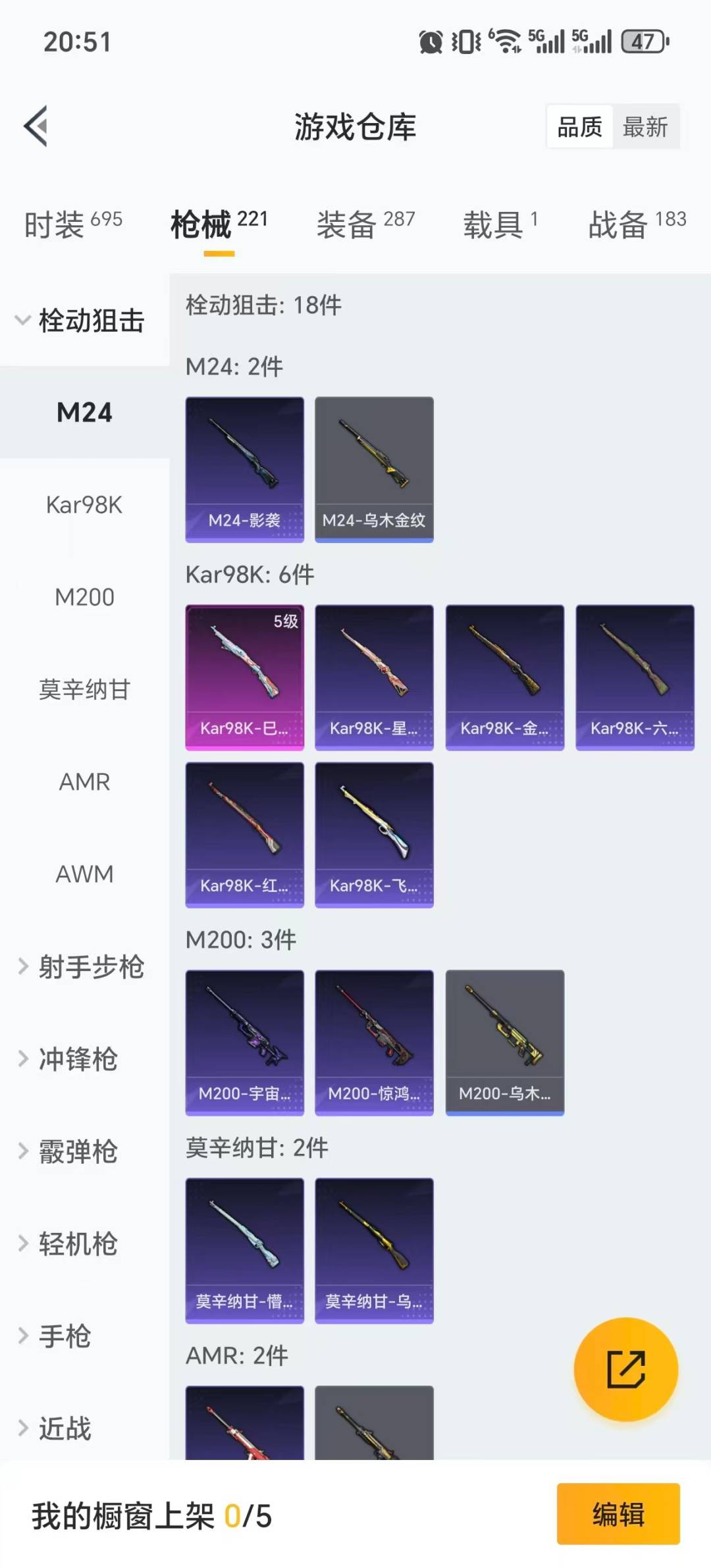The width and height of the screenshot is (711, 1568).
Task: Open the level 5 Kar98K-巳 skin
Action: 244,677
